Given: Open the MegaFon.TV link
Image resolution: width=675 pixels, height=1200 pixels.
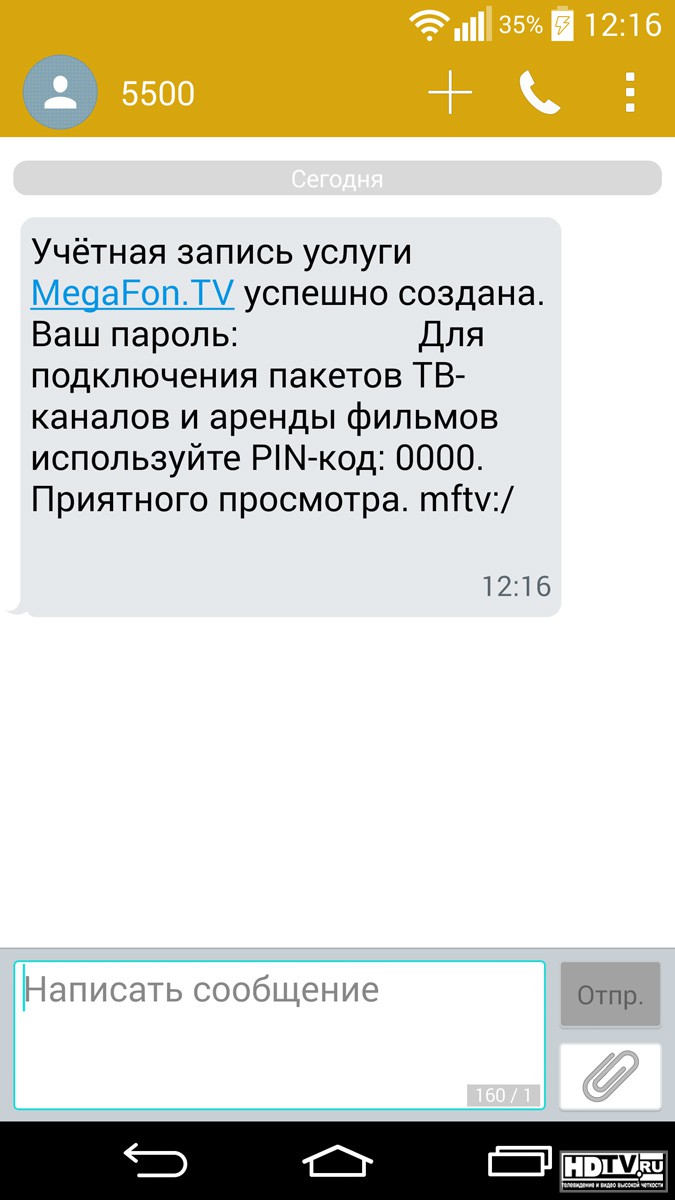Looking at the screenshot, I should point(133,294).
